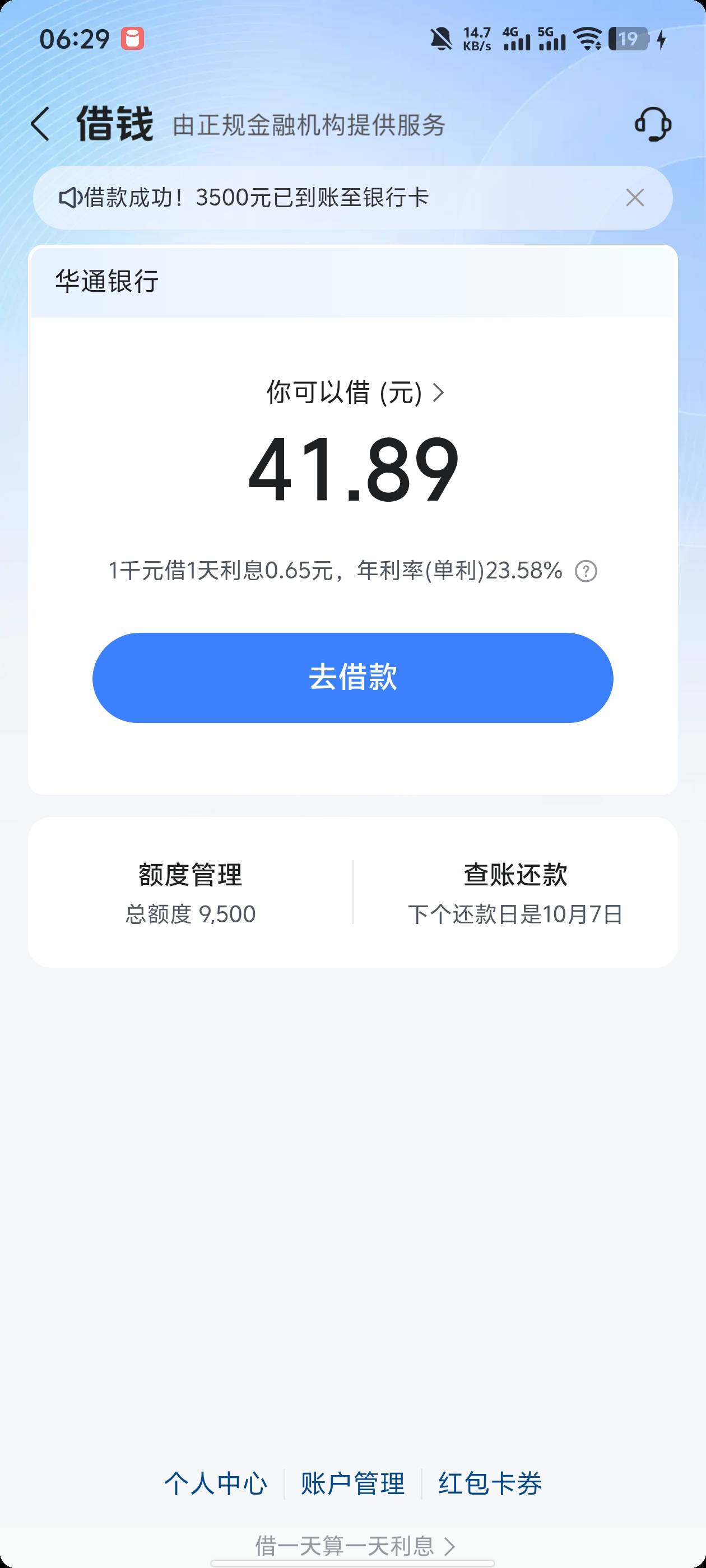Image resolution: width=706 pixels, height=1568 pixels.
Task: Open 你可以借 (元) details
Action: [355, 393]
